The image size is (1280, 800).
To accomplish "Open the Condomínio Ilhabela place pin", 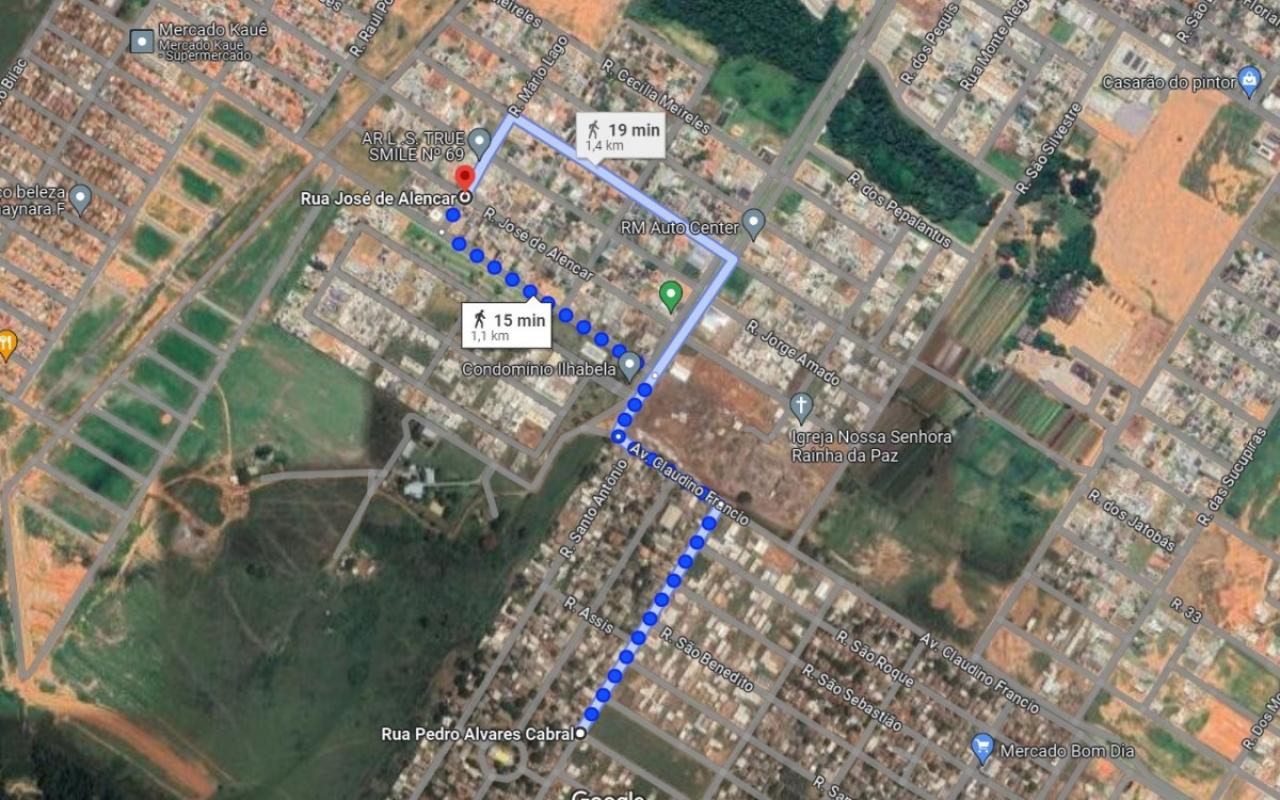I will pyautogui.click(x=629, y=365).
